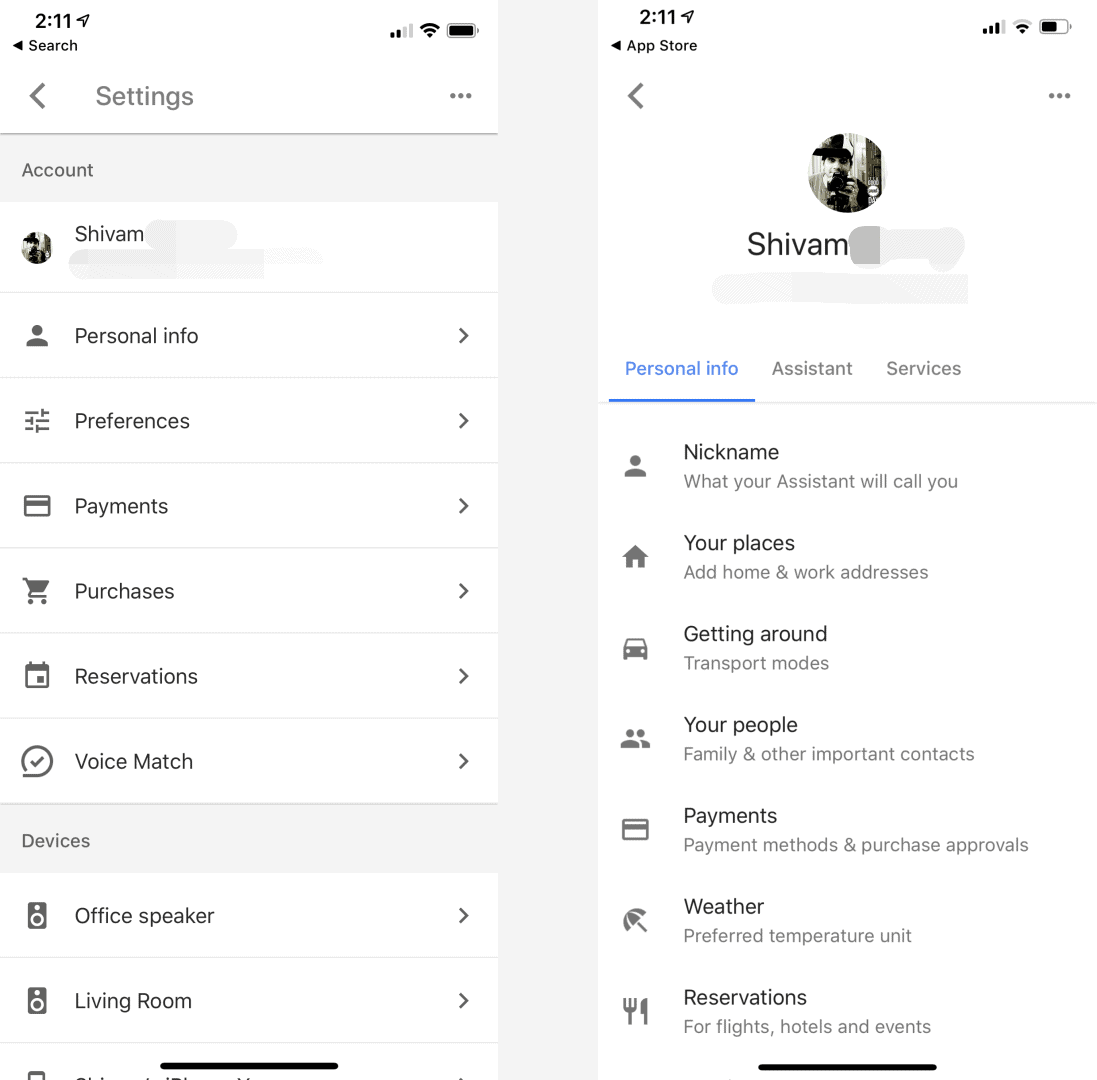This screenshot has height=1080, width=1097.
Task: Open Purchases
Action: point(249,591)
